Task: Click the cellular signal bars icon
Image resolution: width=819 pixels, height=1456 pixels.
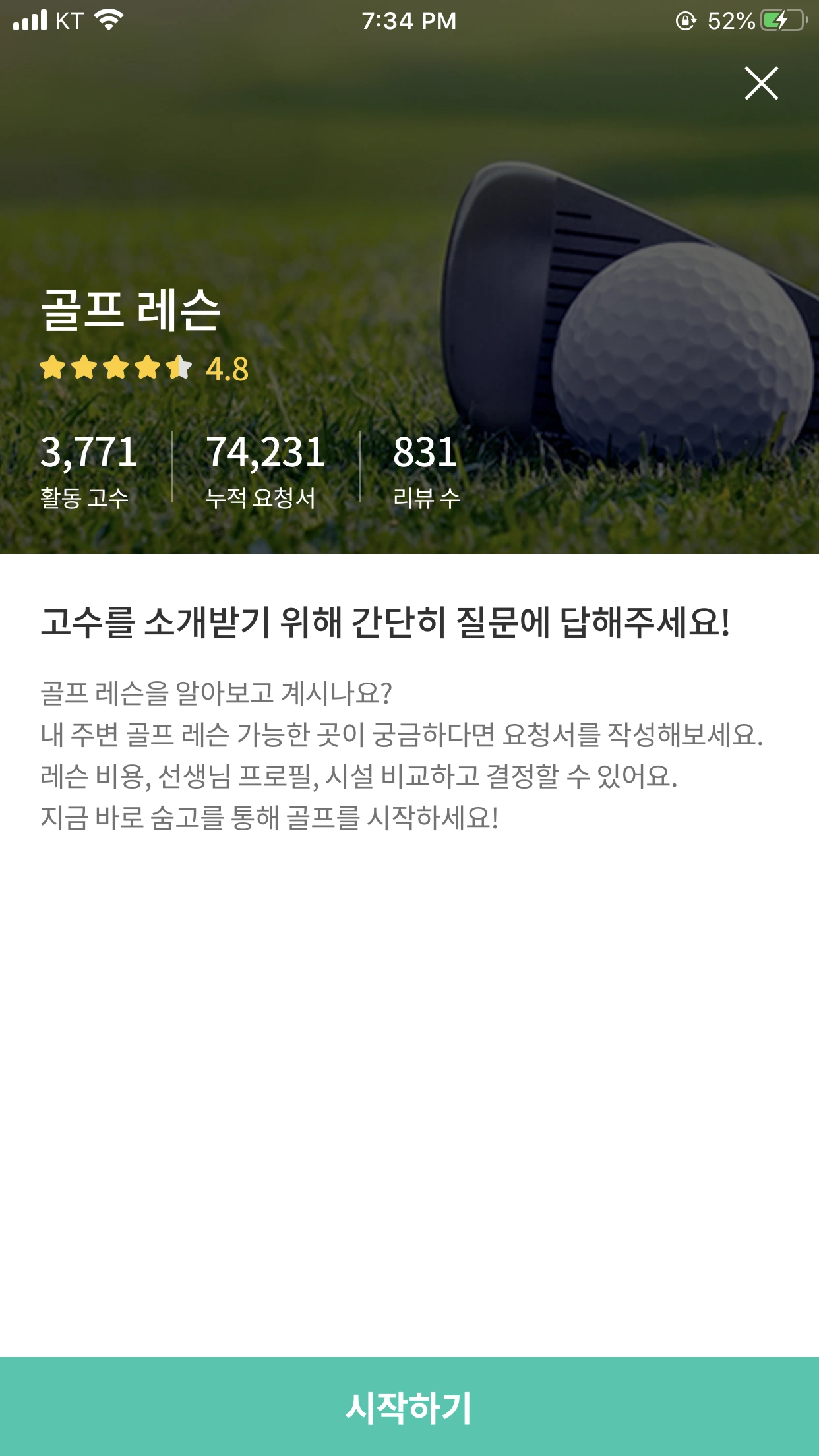Action: coord(28,20)
